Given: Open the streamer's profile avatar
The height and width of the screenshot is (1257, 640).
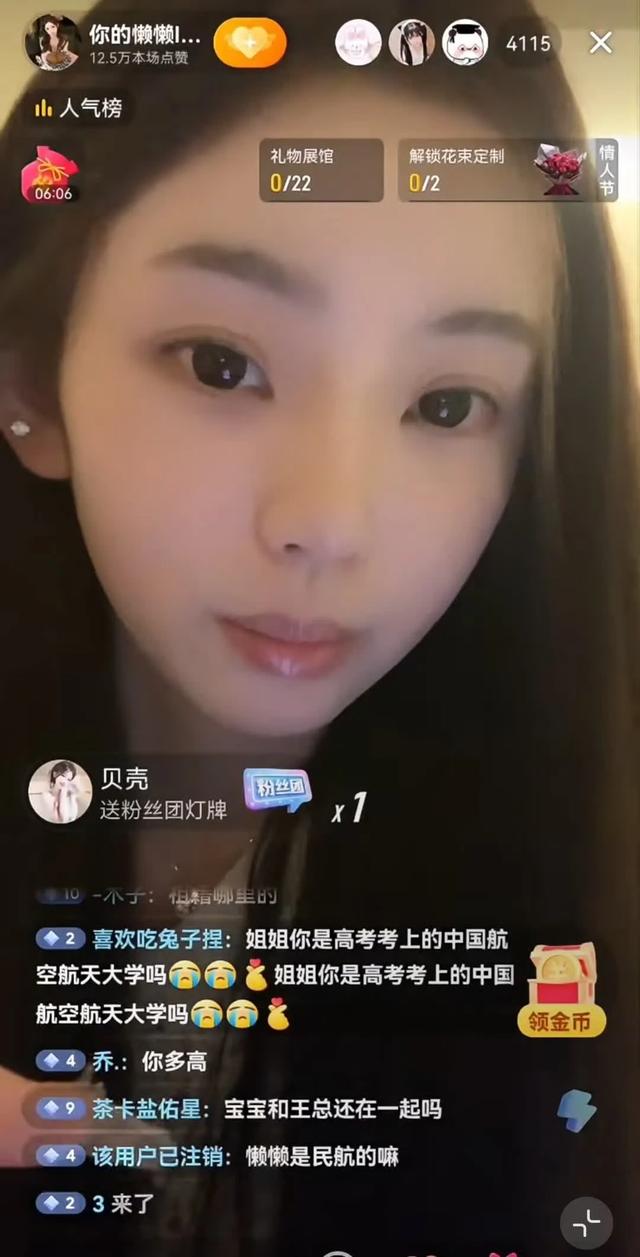Looking at the screenshot, I should pos(52,43).
